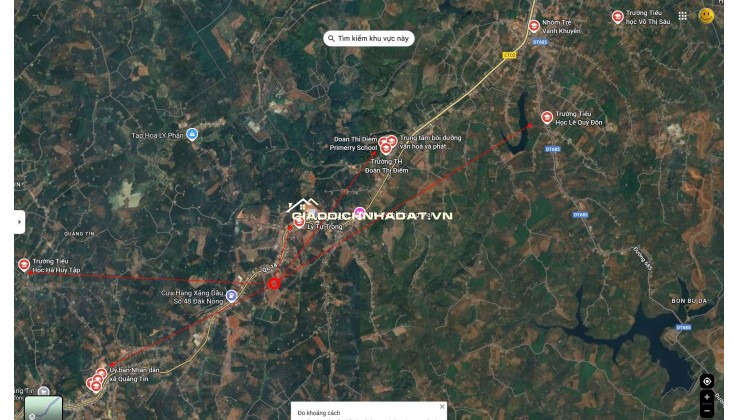The height and width of the screenshot is (420, 740).
Task: Select the Trường Tiểu học Võ Thị Sáu pin
Action: [617, 16]
